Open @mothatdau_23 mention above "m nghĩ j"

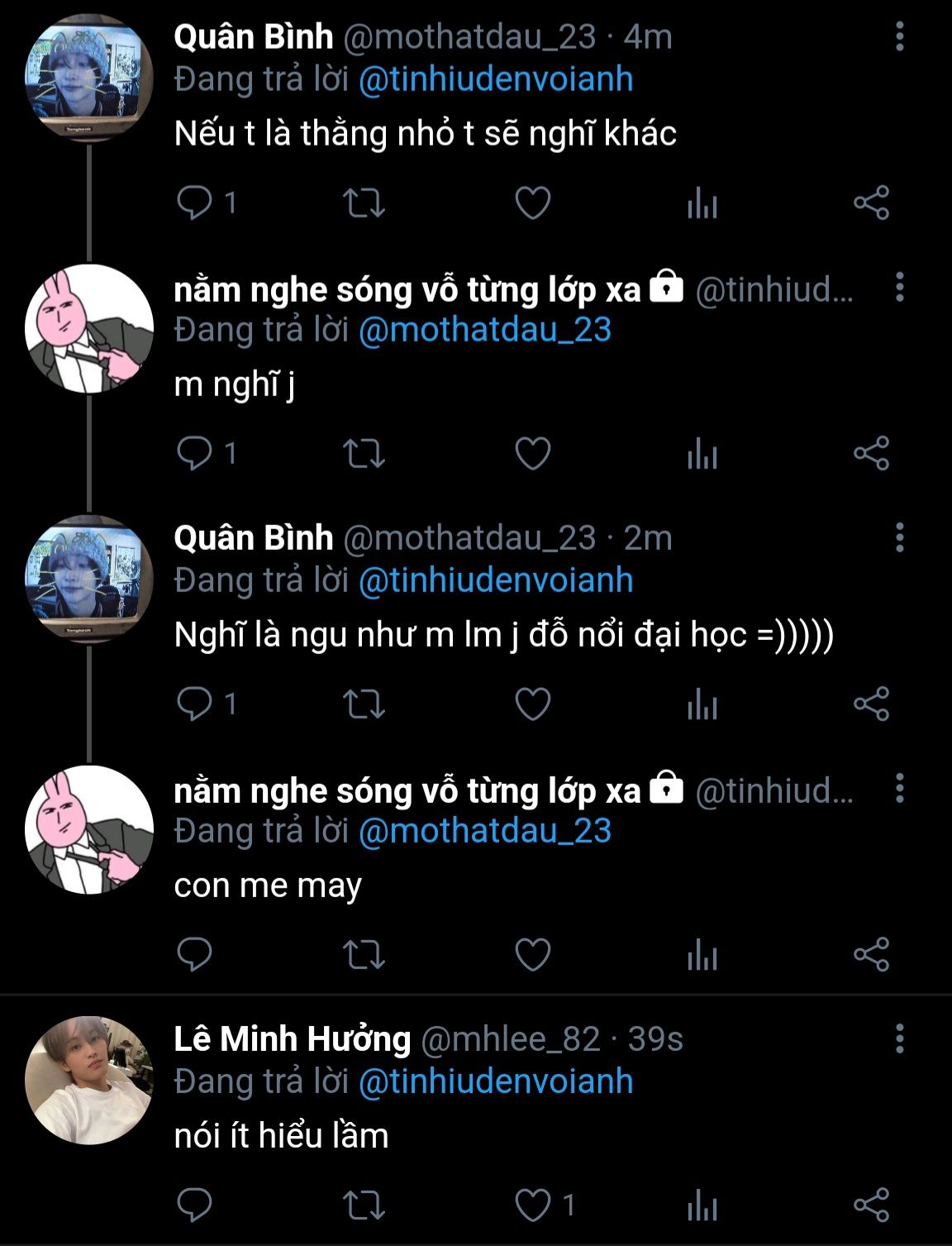485,330
